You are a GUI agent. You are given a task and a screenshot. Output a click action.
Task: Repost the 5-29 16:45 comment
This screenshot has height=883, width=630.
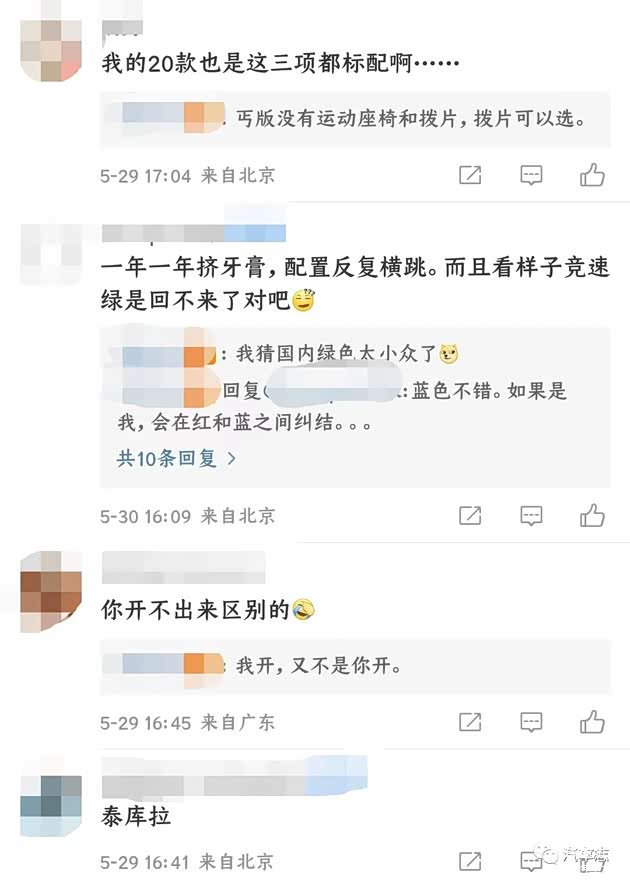tap(470, 721)
